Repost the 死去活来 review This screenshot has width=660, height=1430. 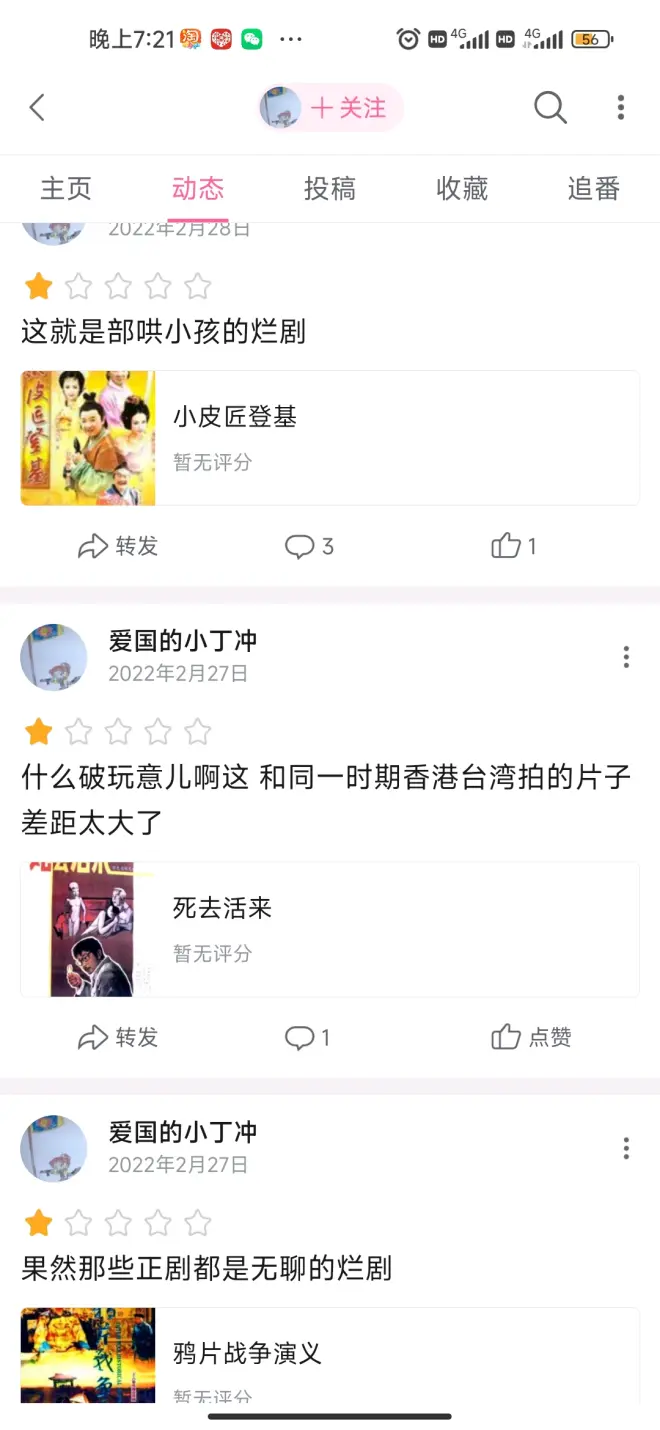118,1037
